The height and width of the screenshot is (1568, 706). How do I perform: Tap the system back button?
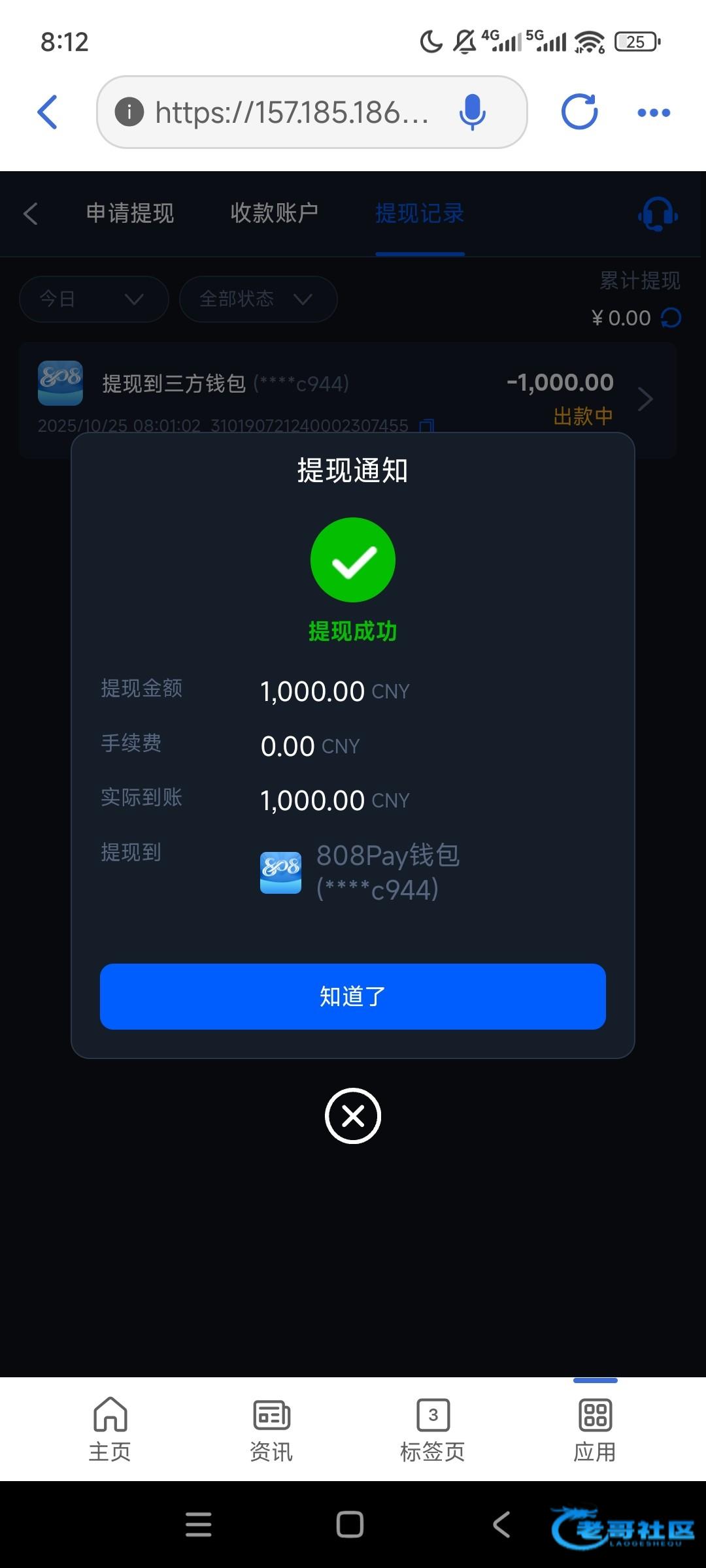[501, 1525]
